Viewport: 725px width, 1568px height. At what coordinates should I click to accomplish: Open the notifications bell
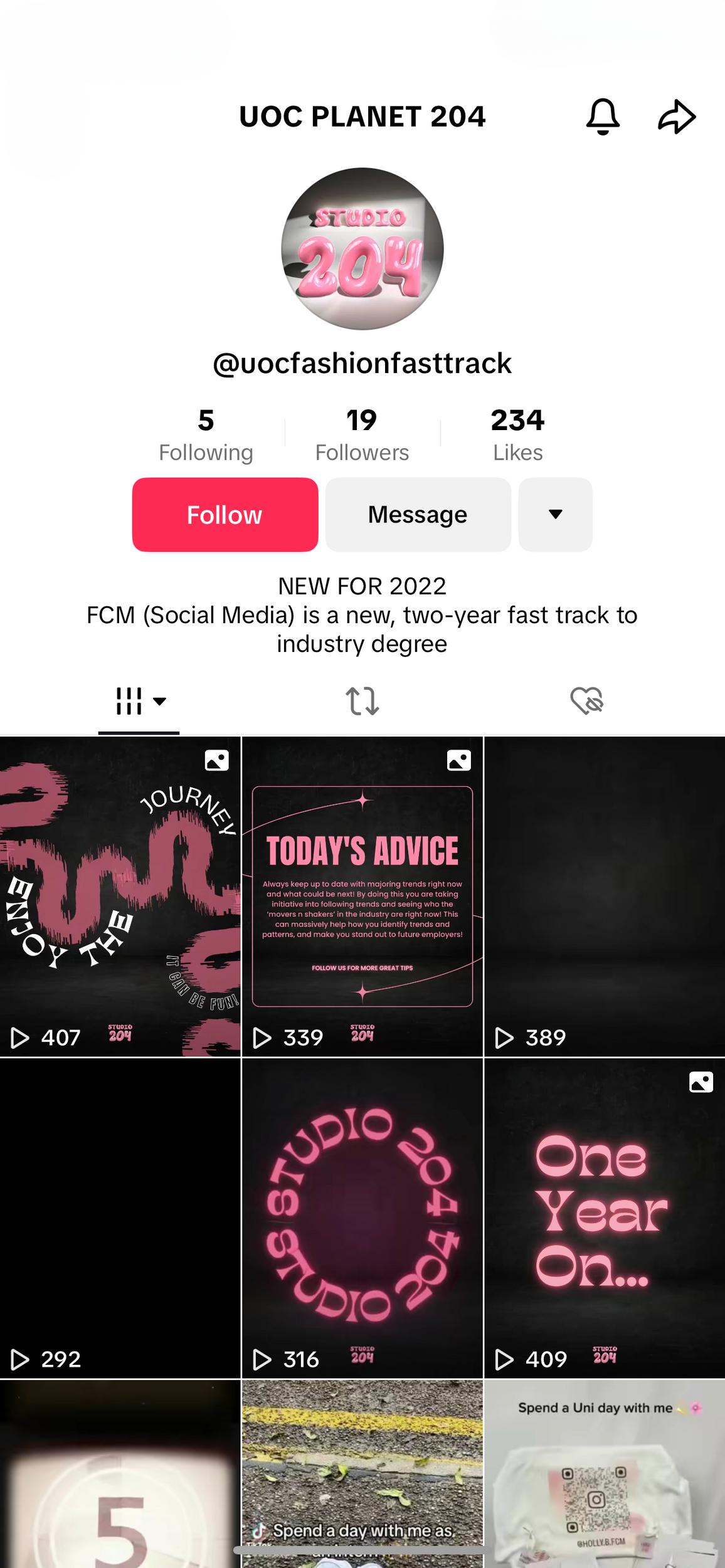[x=603, y=117]
